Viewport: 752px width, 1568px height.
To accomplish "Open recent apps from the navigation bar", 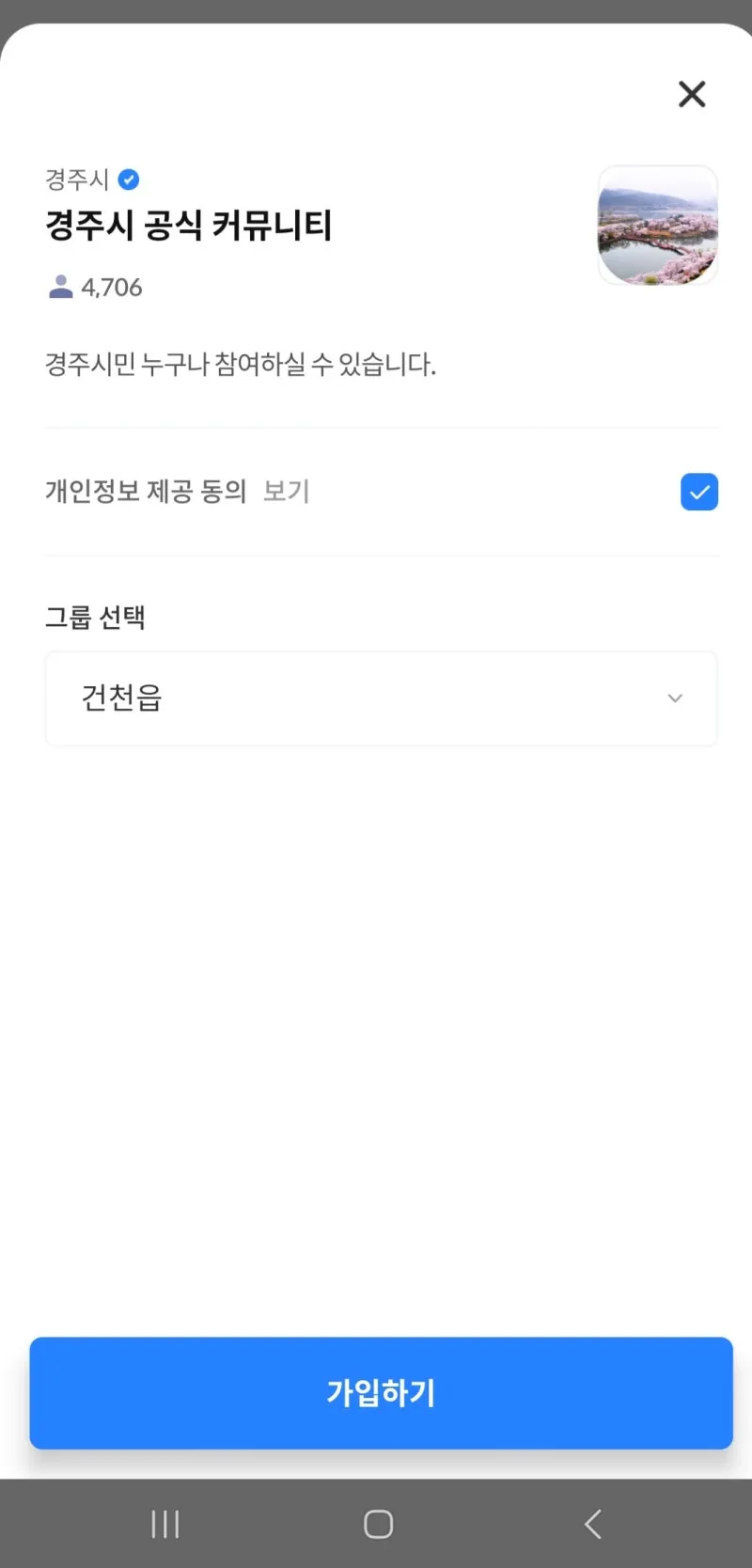I will 165,1524.
